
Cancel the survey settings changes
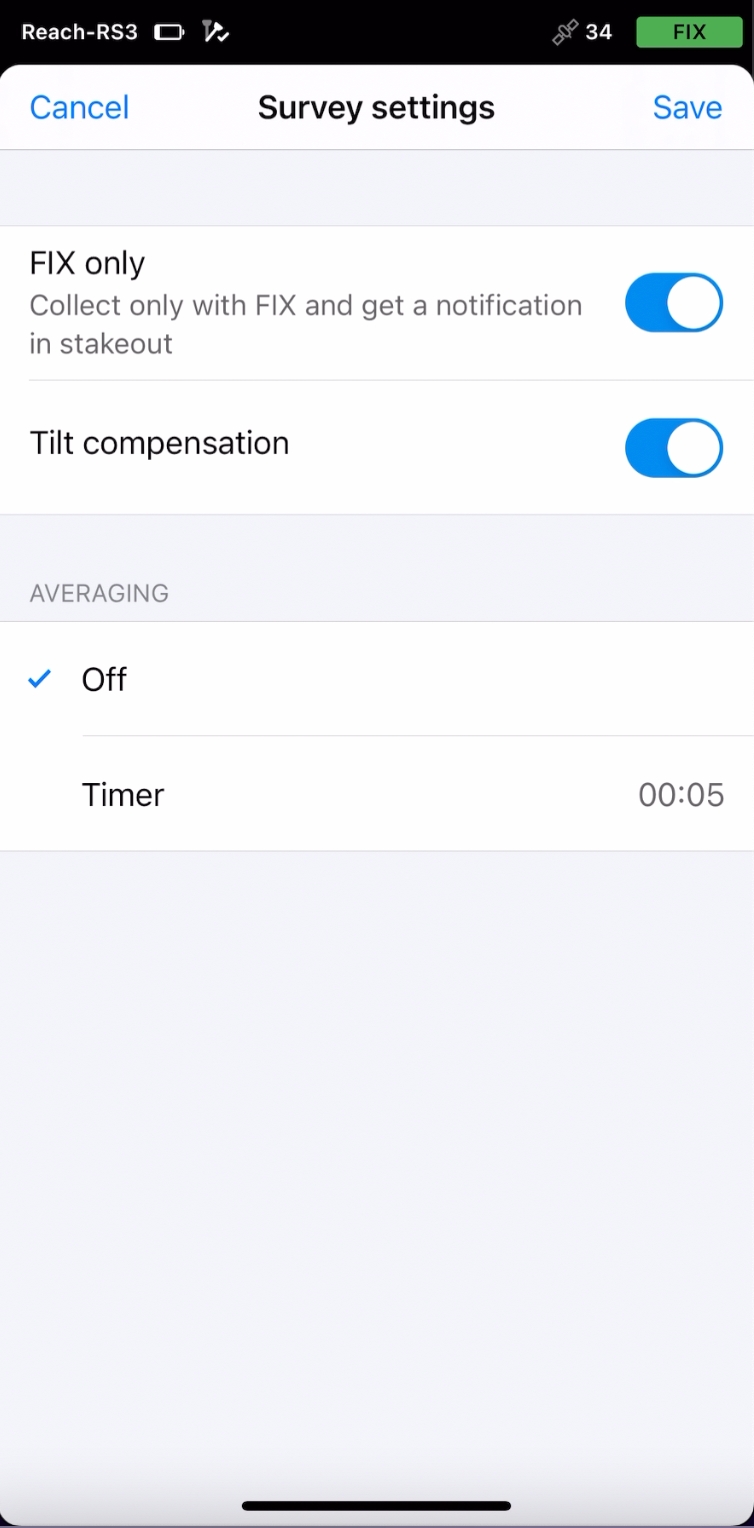(x=79, y=107)
